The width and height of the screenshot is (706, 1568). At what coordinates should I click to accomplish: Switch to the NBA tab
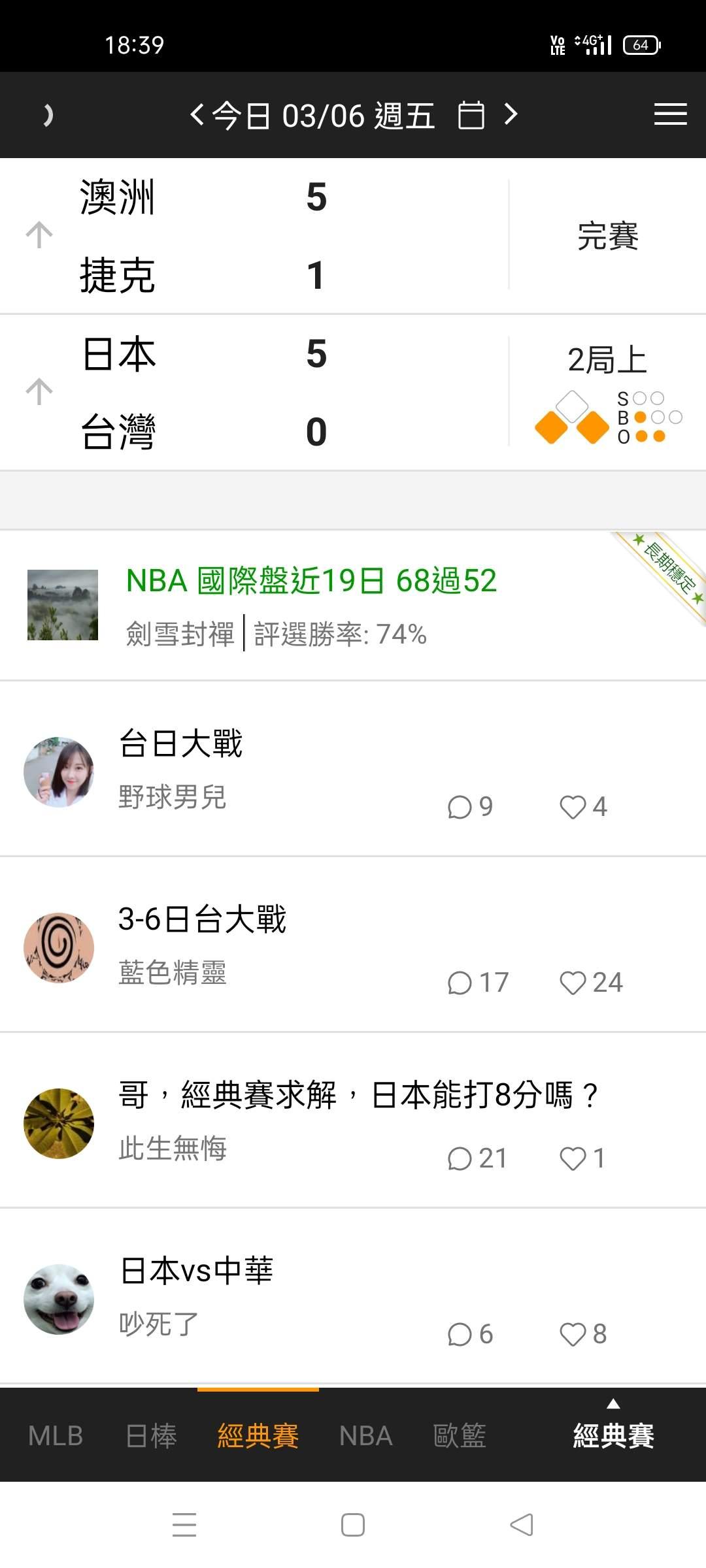[x=365, y=1435]
